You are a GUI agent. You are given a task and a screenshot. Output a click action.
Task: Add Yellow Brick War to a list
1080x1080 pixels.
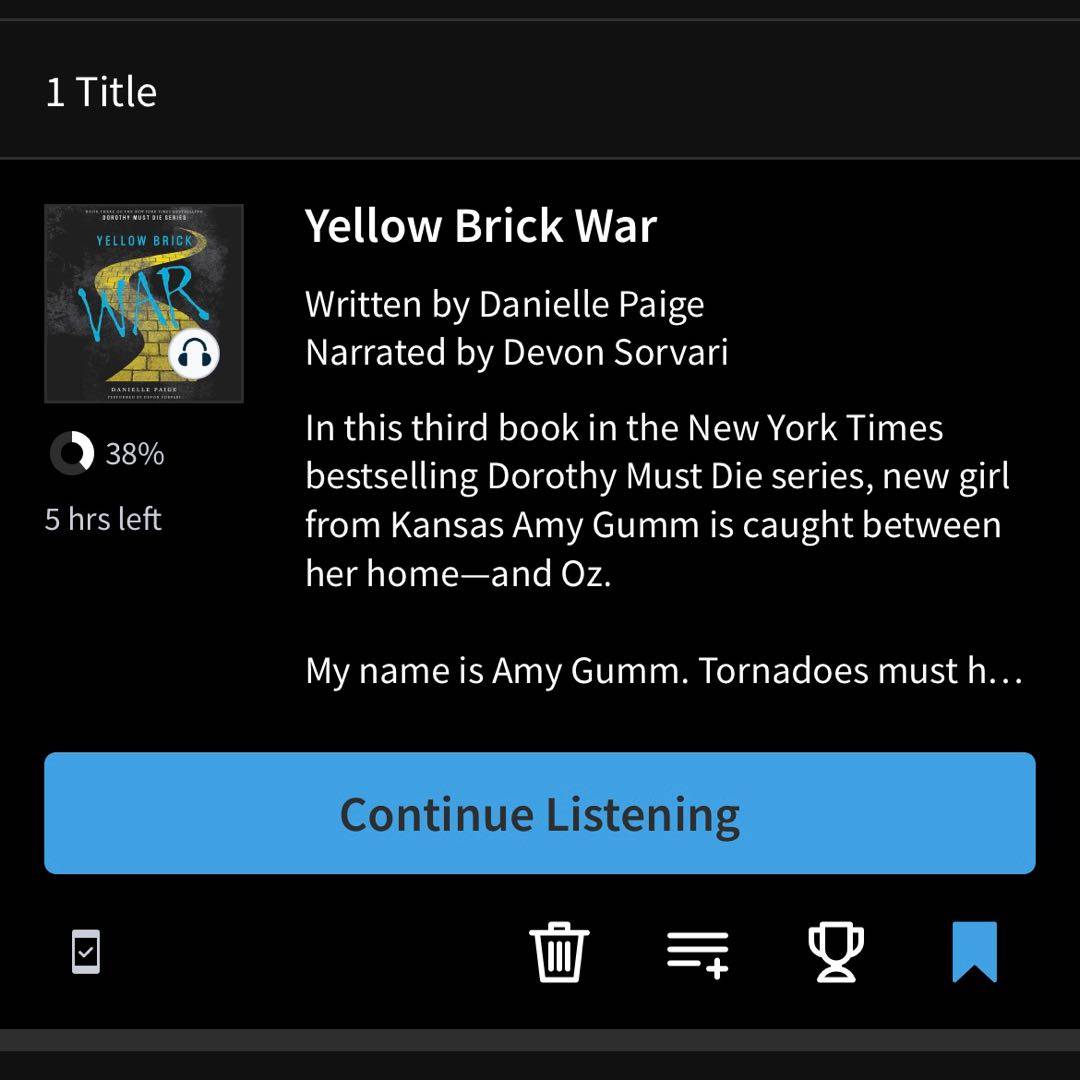click(x=698, y=951)
